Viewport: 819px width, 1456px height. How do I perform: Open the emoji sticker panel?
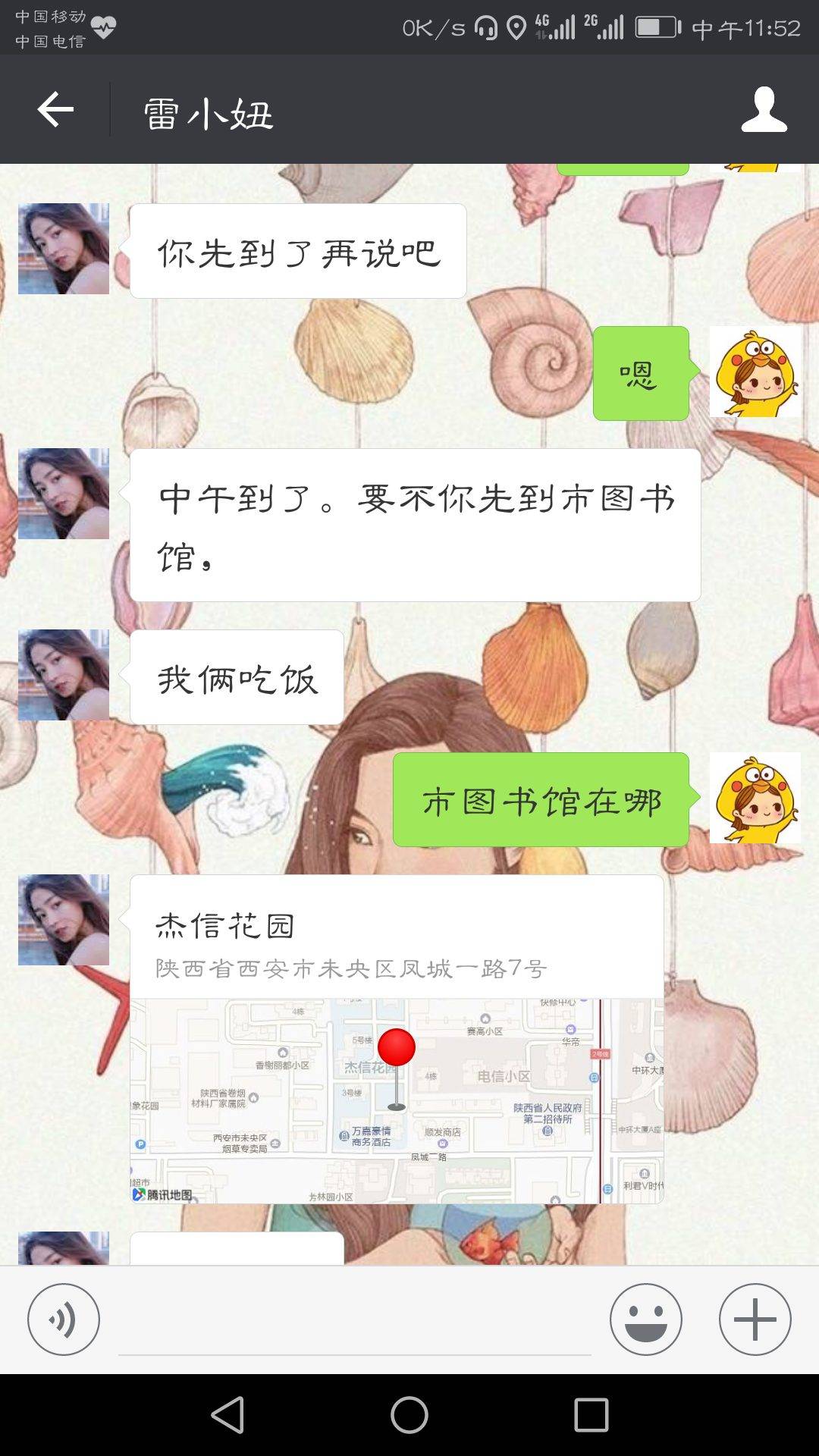click(x=645, y=1319)
